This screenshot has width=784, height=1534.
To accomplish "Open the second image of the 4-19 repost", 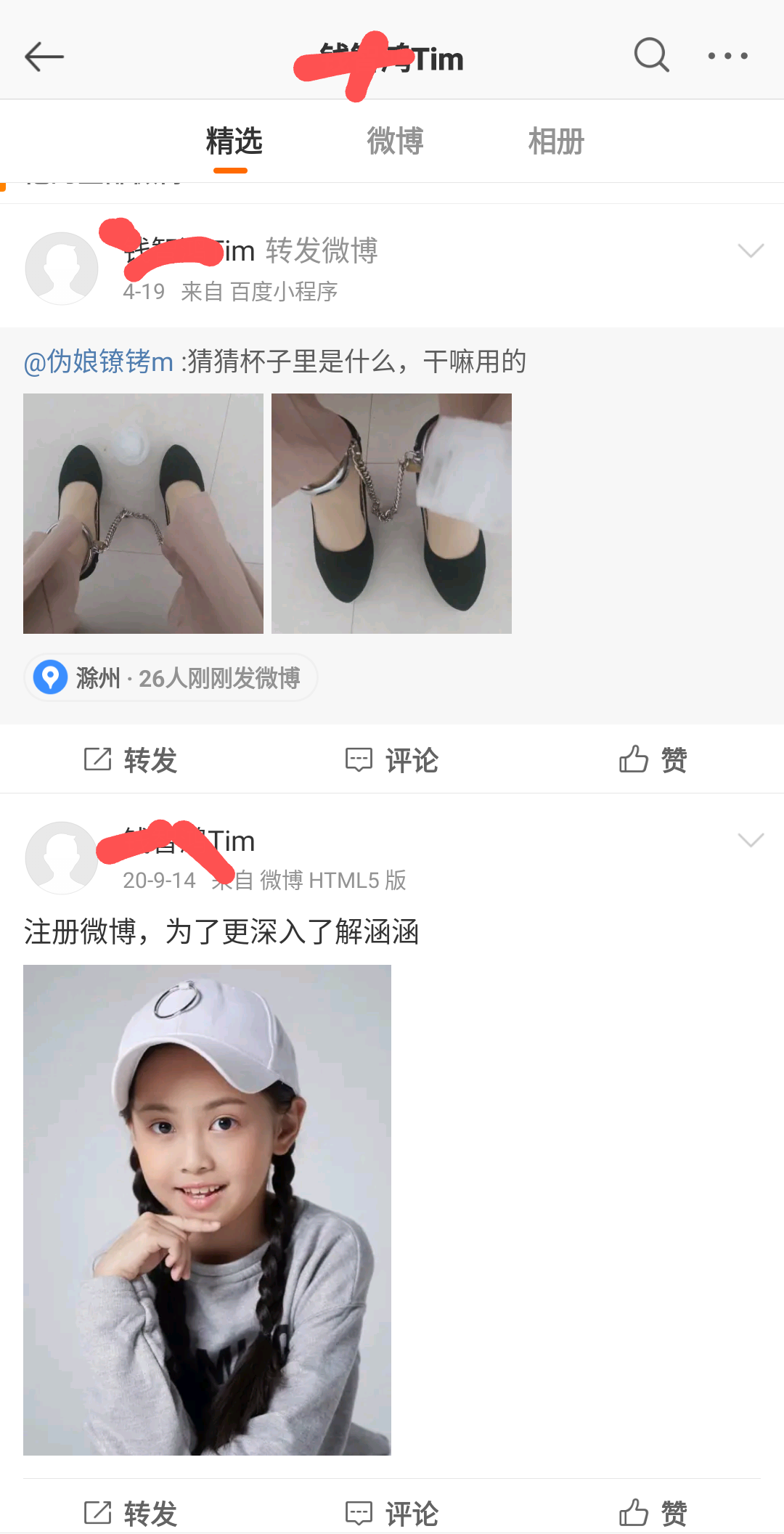I will (x=391, y=513).
